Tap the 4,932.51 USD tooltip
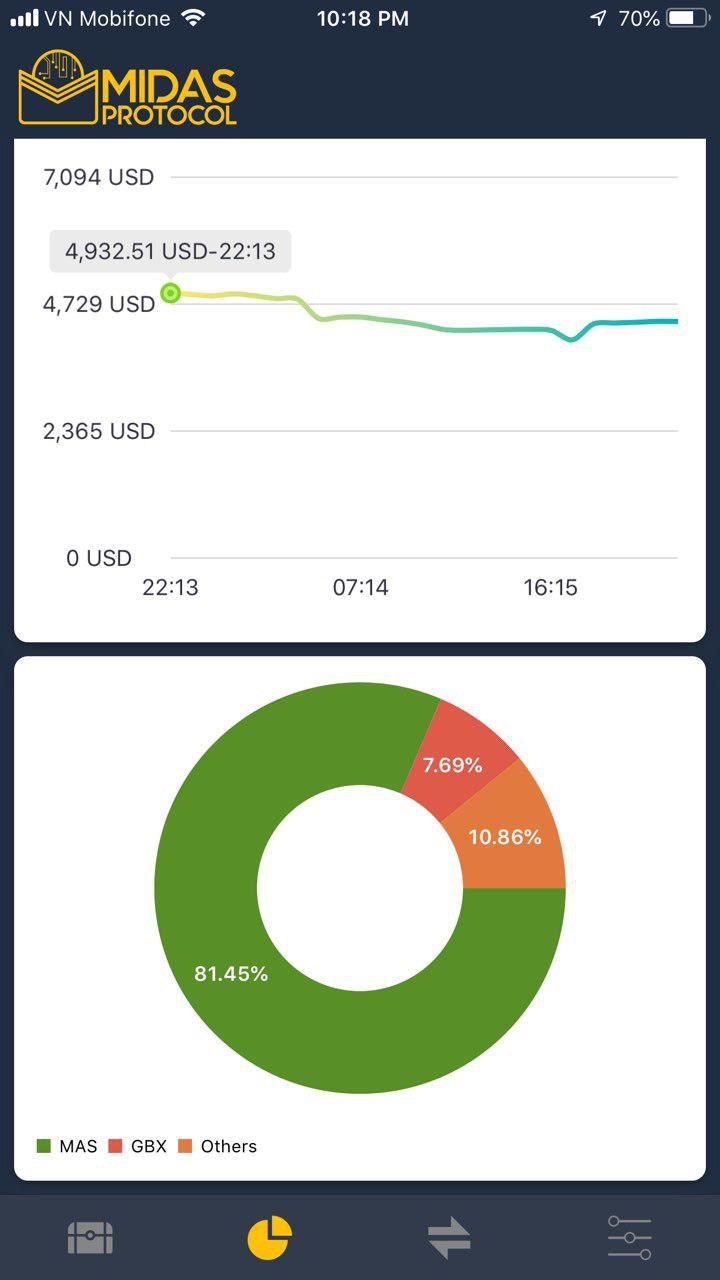The height and width of the screenshot is (1280, 720). coord(170,252)
